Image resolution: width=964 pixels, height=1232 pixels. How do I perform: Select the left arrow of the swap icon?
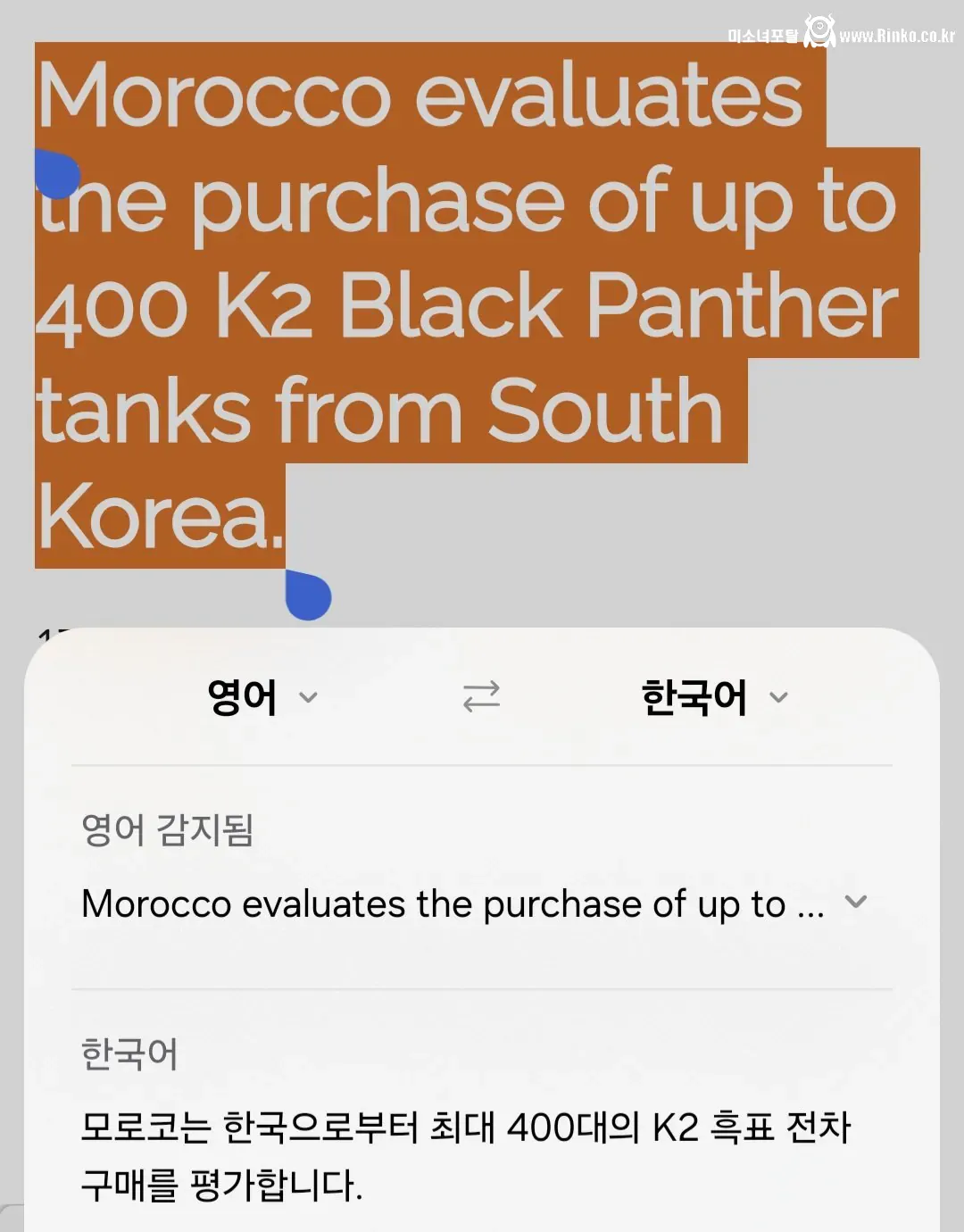tap(469, 706)
